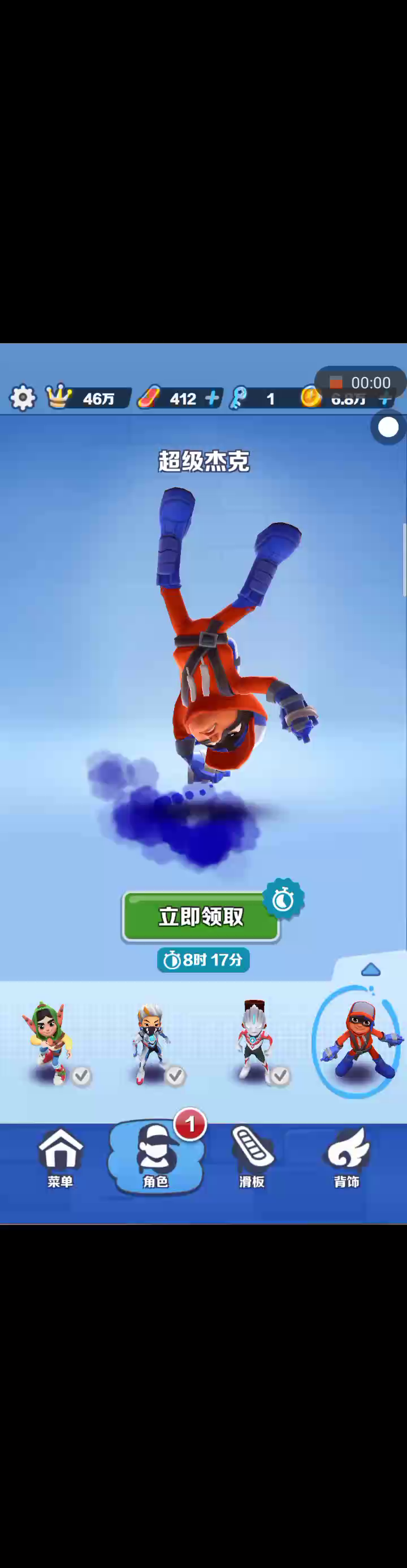Screen dimensions: 407x1568
Task: Switch to the 背饰 tab
Action: 347,1158
